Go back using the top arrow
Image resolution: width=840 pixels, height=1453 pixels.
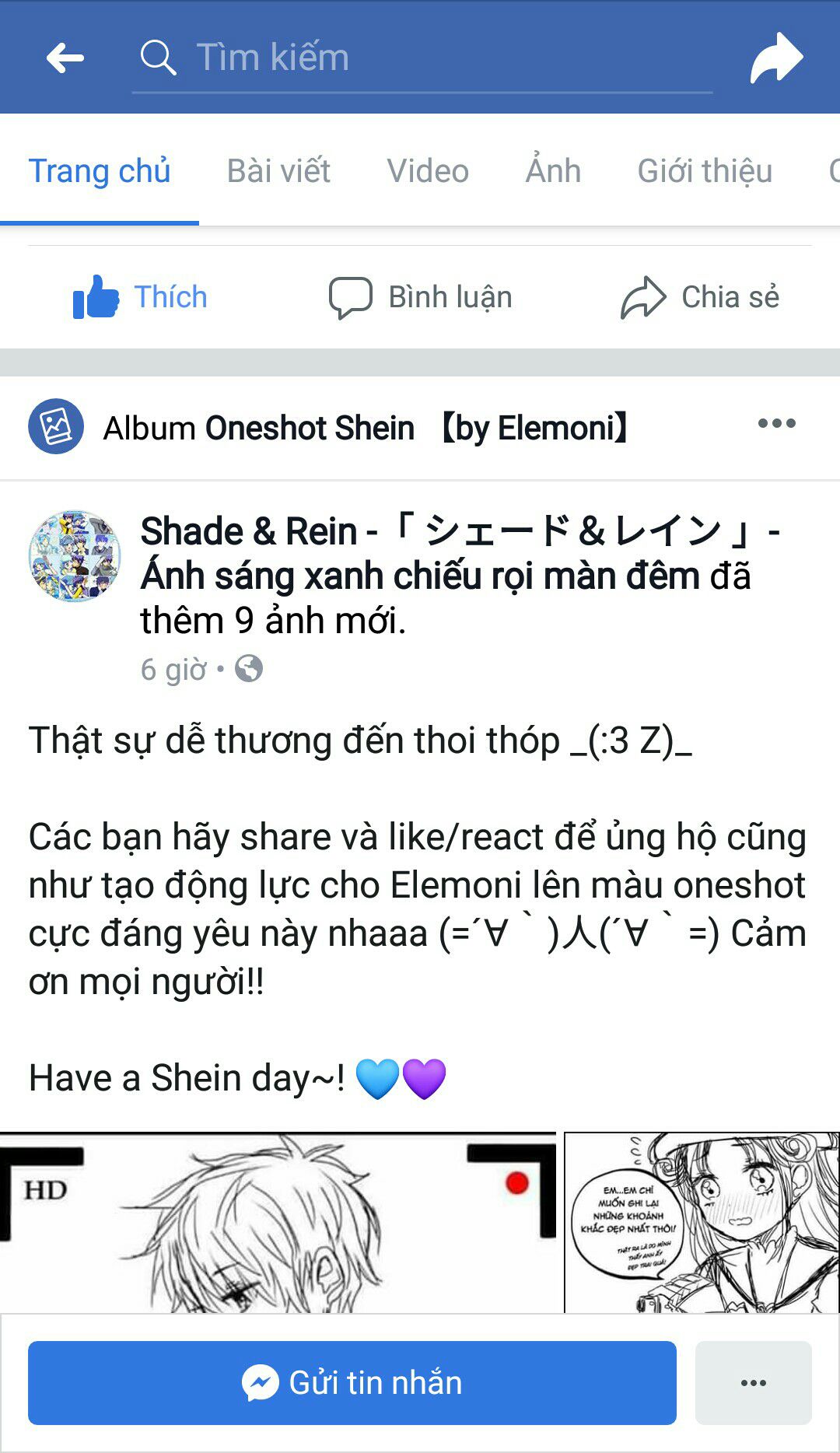65,58
